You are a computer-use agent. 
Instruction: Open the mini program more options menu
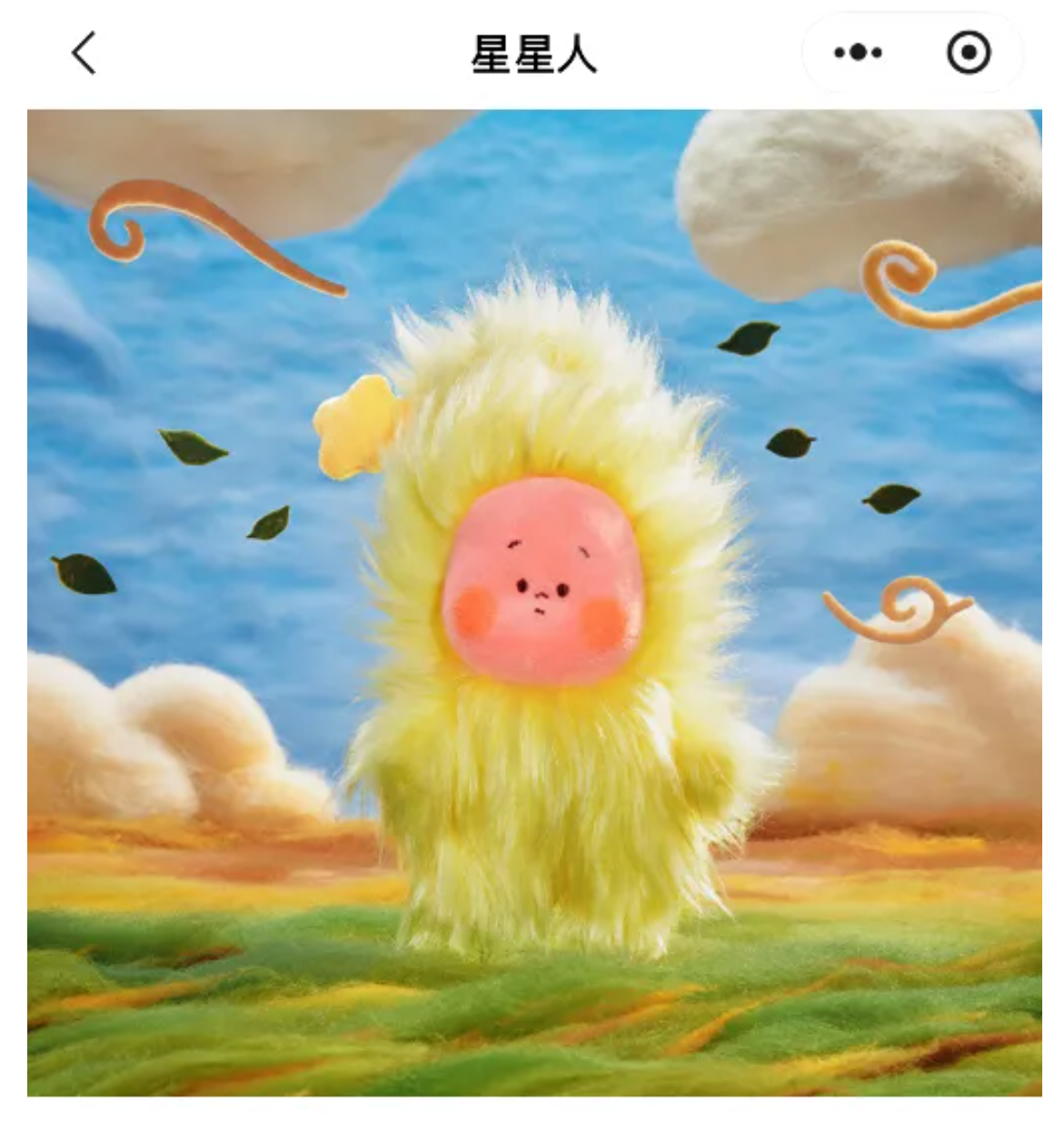coord(858,53)
